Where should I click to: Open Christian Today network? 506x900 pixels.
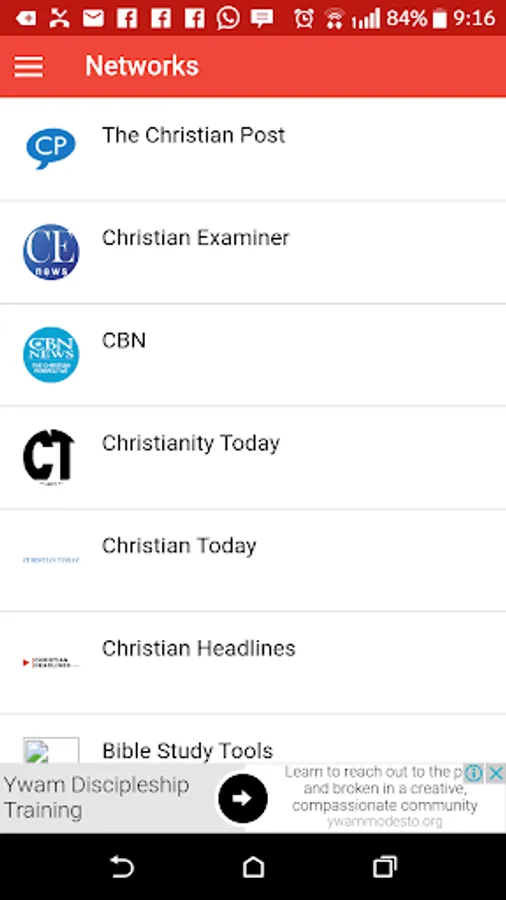tap(253, 560)
